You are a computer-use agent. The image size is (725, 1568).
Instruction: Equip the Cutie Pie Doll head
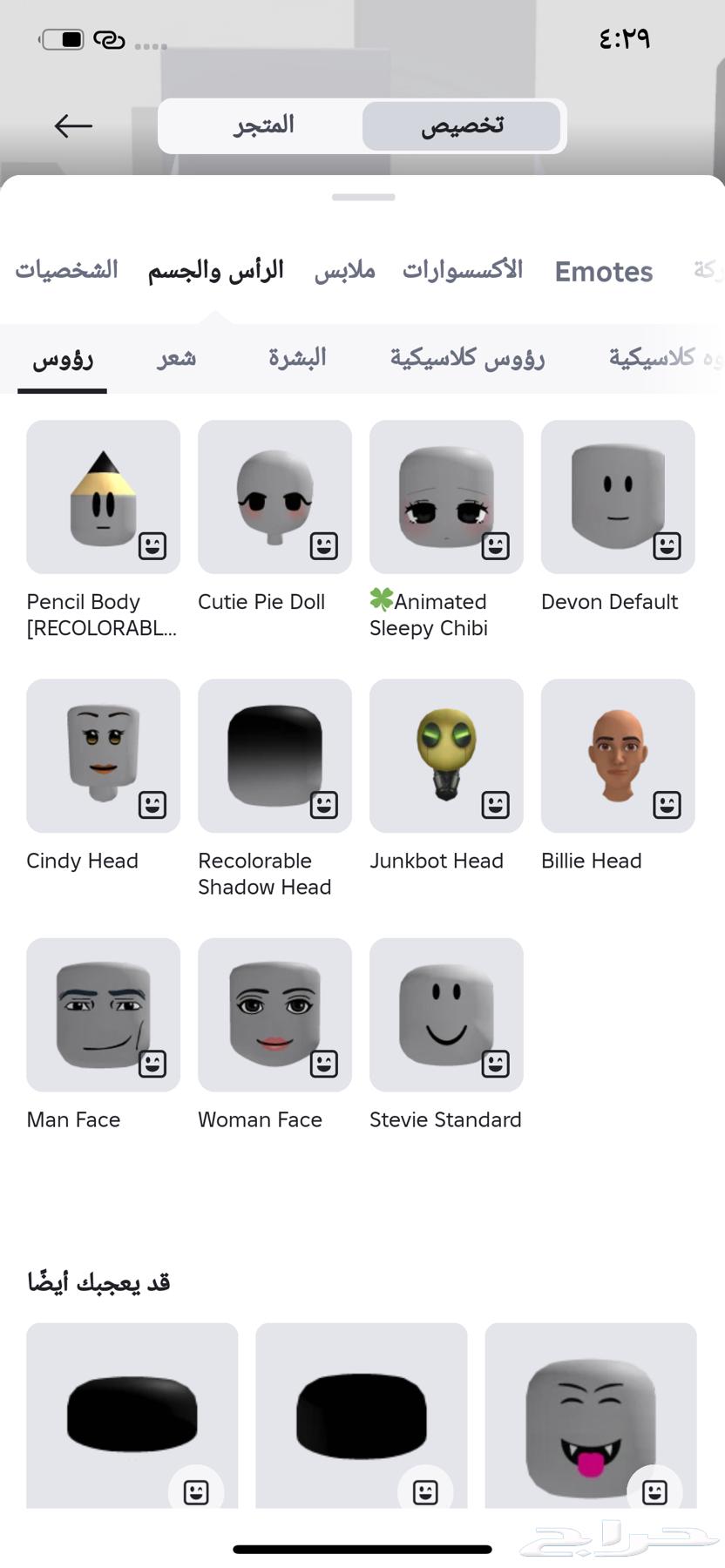274,497
